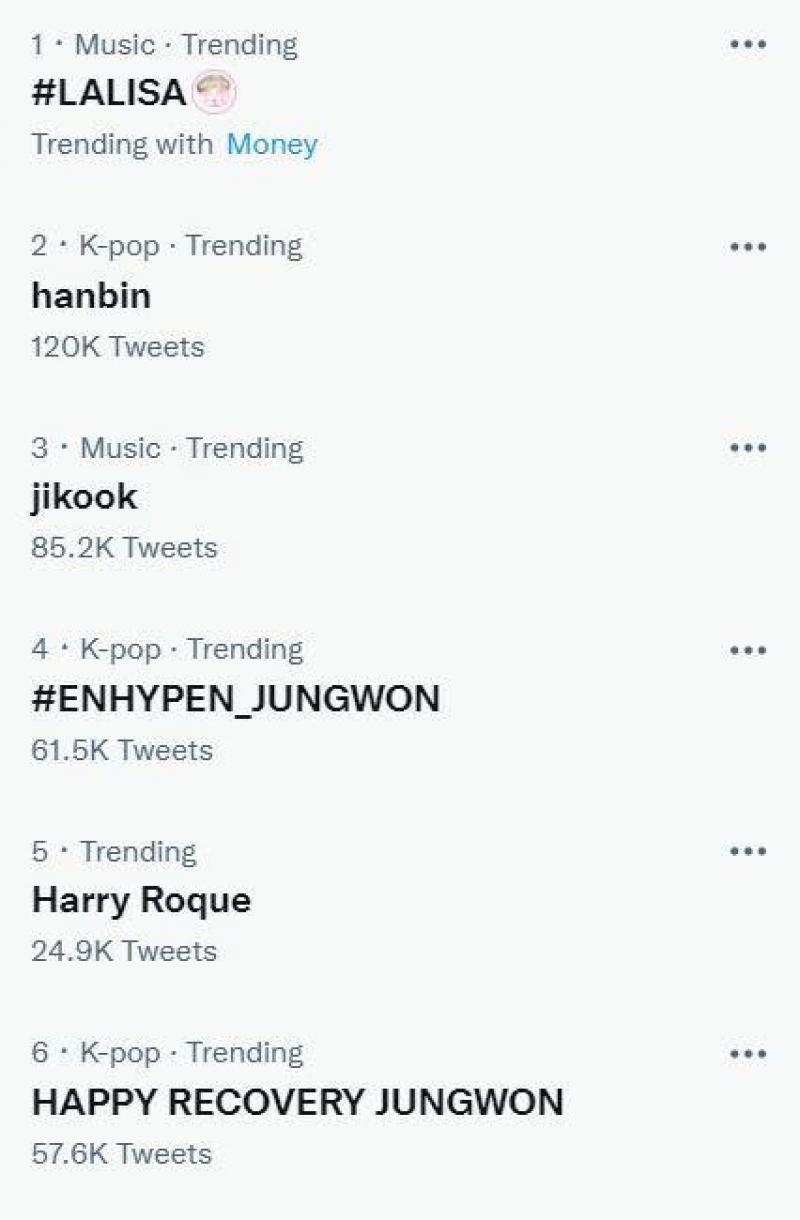Open more options for HAPPY RECOVERY JUNGWON
Screen dimensions: 800x1220
pyautogui.click(x=747, y=1054)
